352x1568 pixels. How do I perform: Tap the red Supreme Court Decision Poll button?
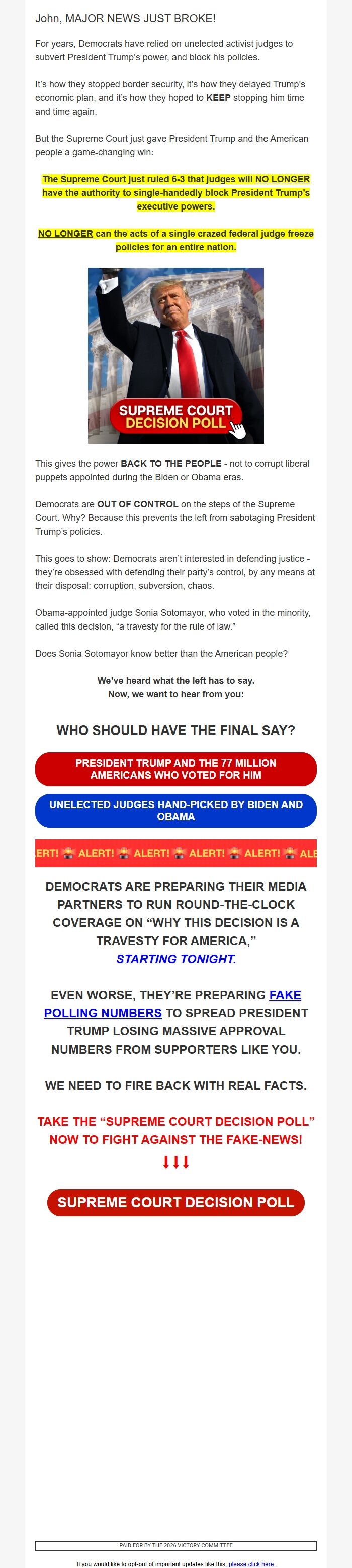(x=175, y=1202)
